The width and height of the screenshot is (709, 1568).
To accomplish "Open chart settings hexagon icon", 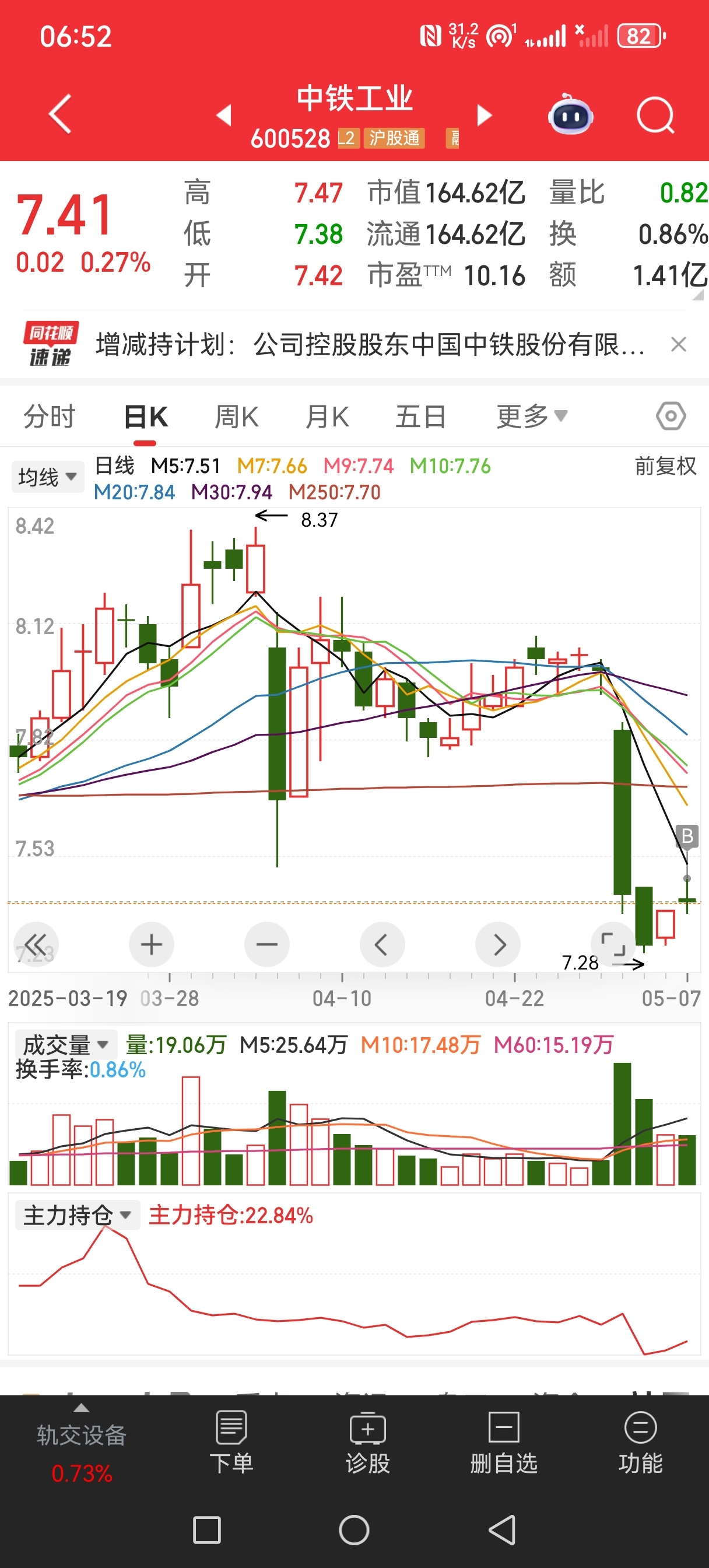I will point(671,416).
